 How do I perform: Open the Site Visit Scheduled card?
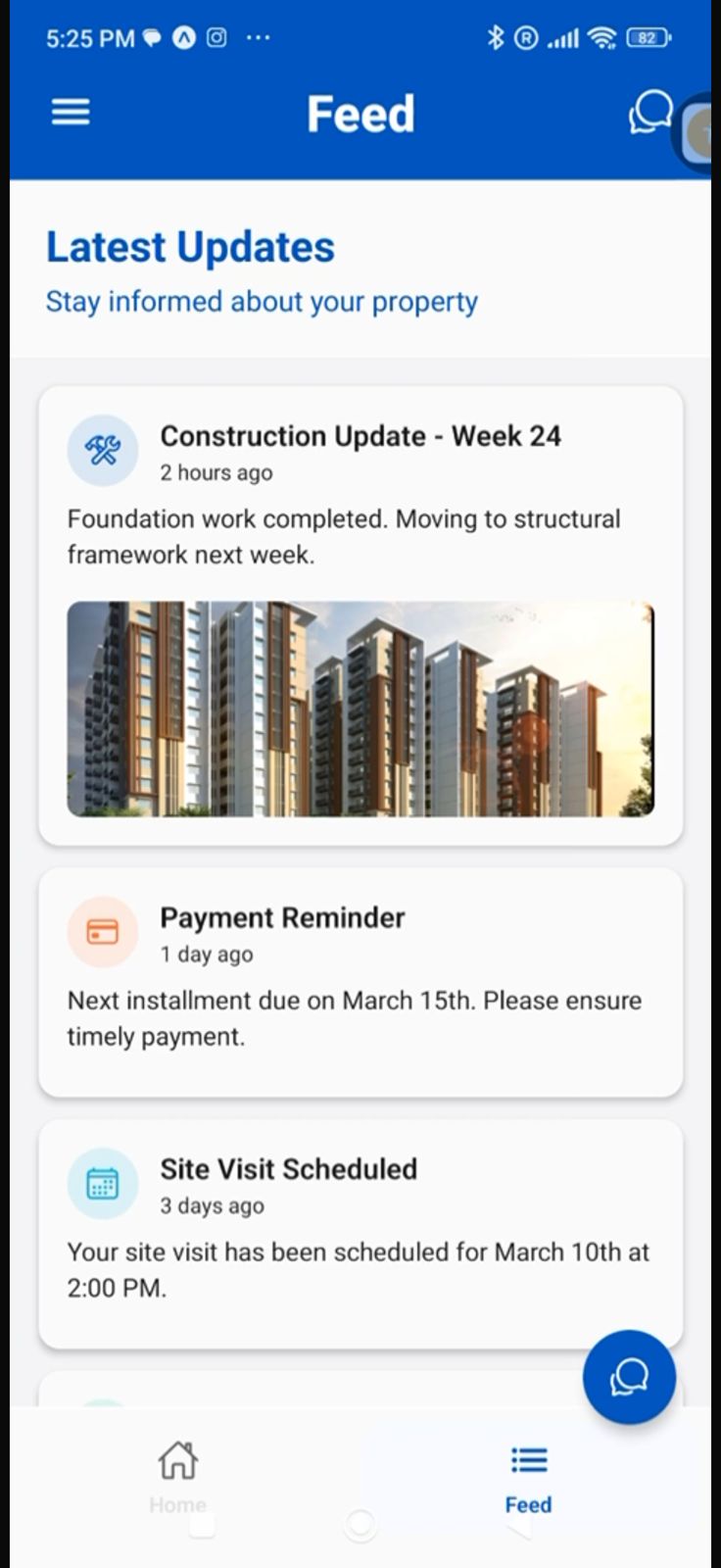(x=360, y=1232)
